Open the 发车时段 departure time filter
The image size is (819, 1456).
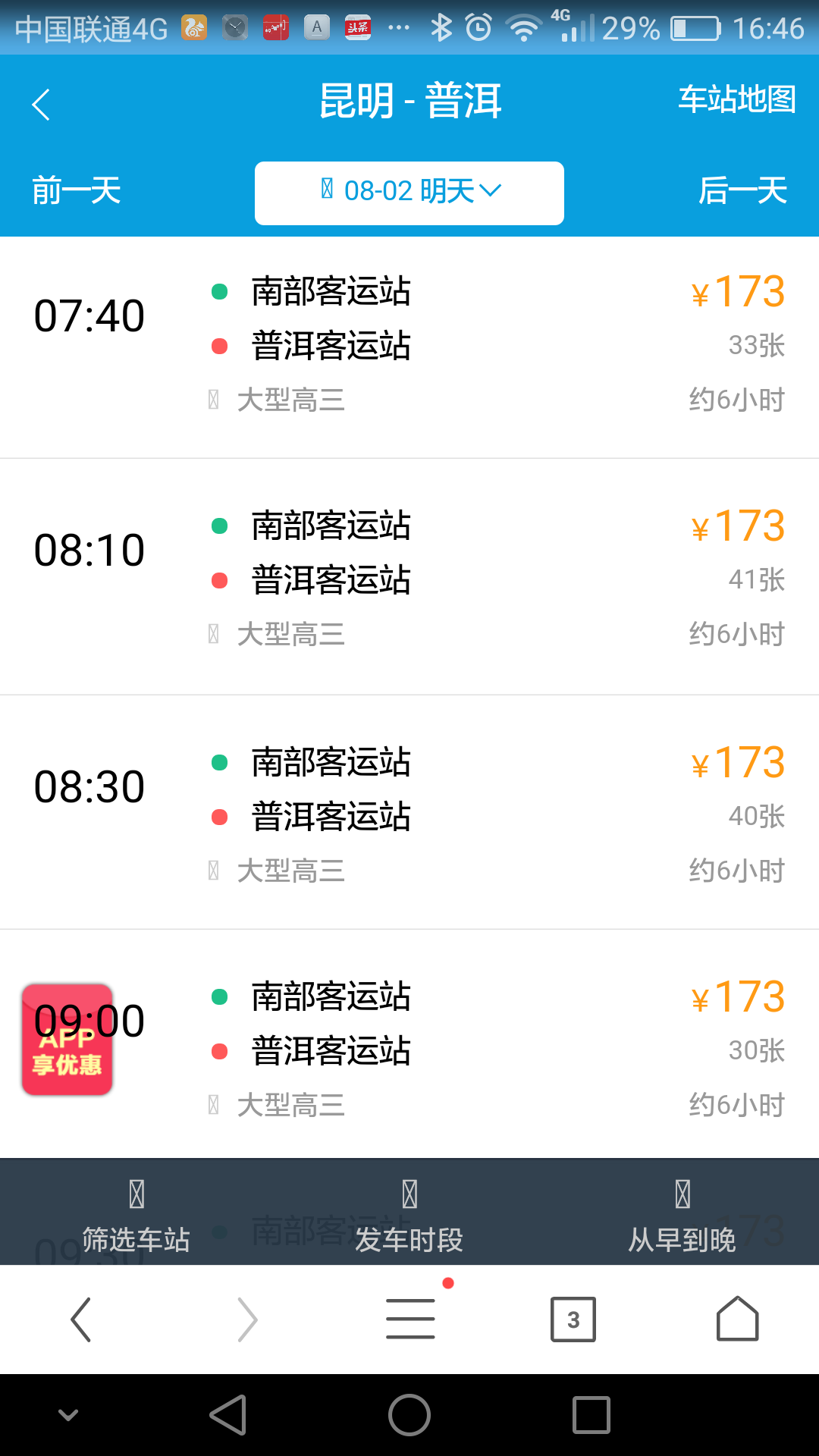[409, 1213]
